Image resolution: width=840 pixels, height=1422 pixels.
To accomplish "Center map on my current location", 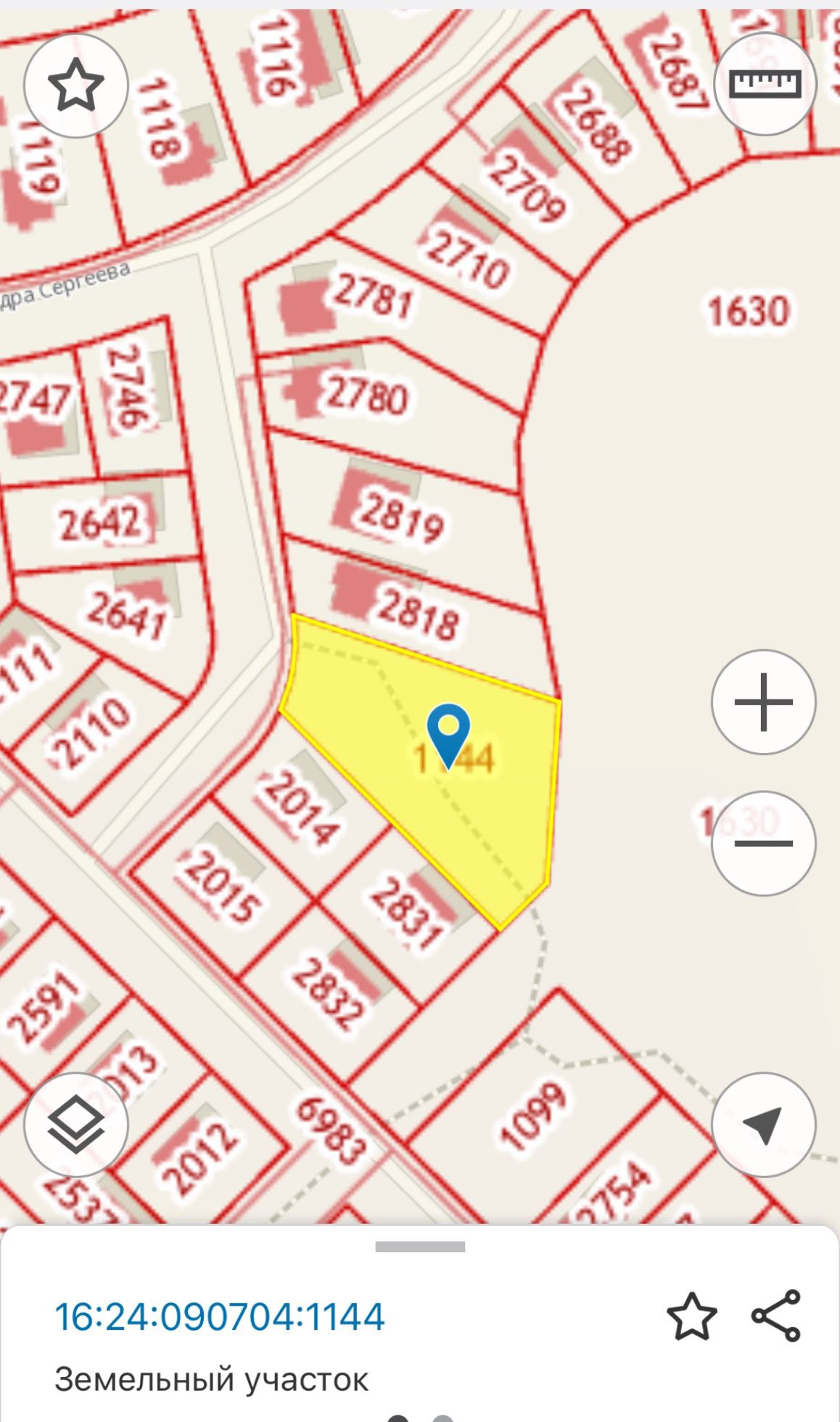I will tap(763, 1124).
